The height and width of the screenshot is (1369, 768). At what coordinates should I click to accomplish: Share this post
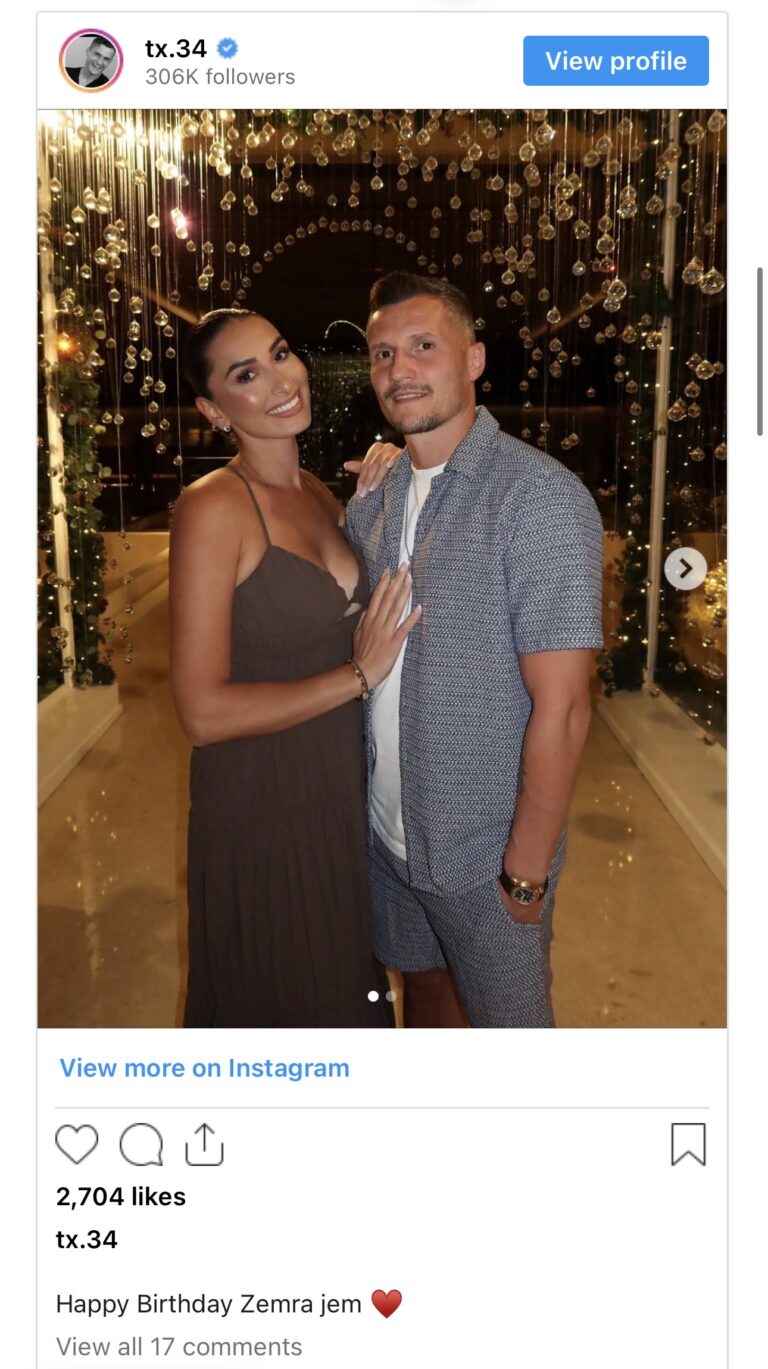[204, 1145]
